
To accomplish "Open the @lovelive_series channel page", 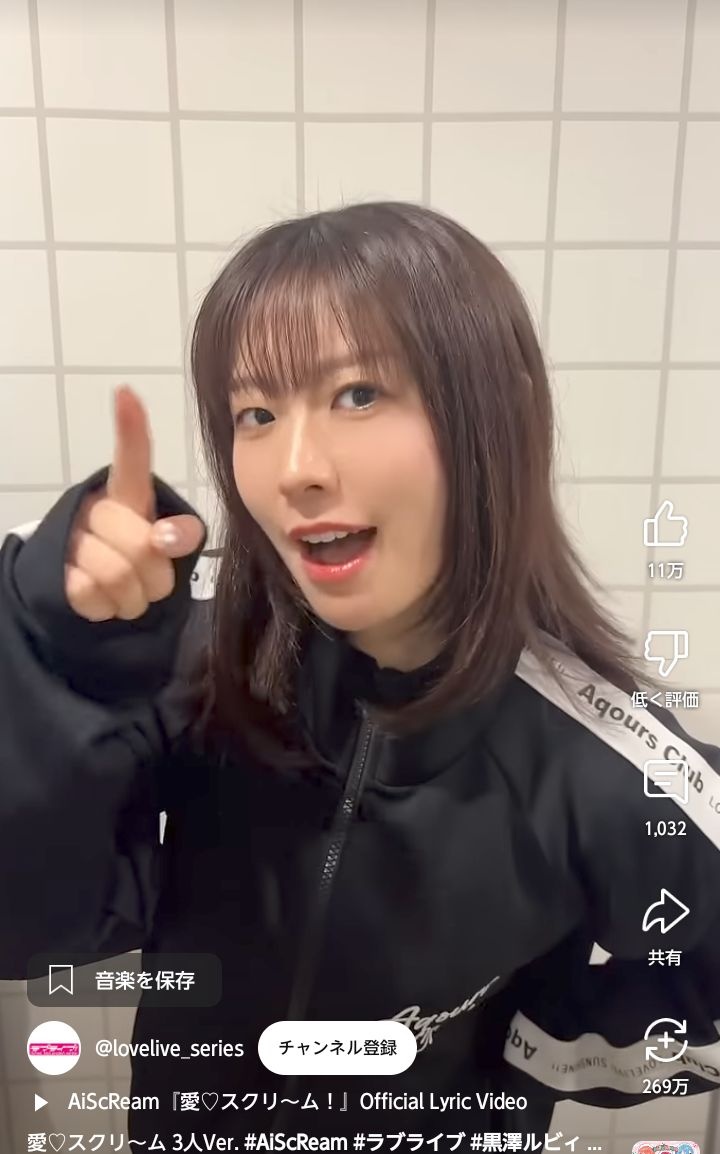I will click(x=169, y=1048).
